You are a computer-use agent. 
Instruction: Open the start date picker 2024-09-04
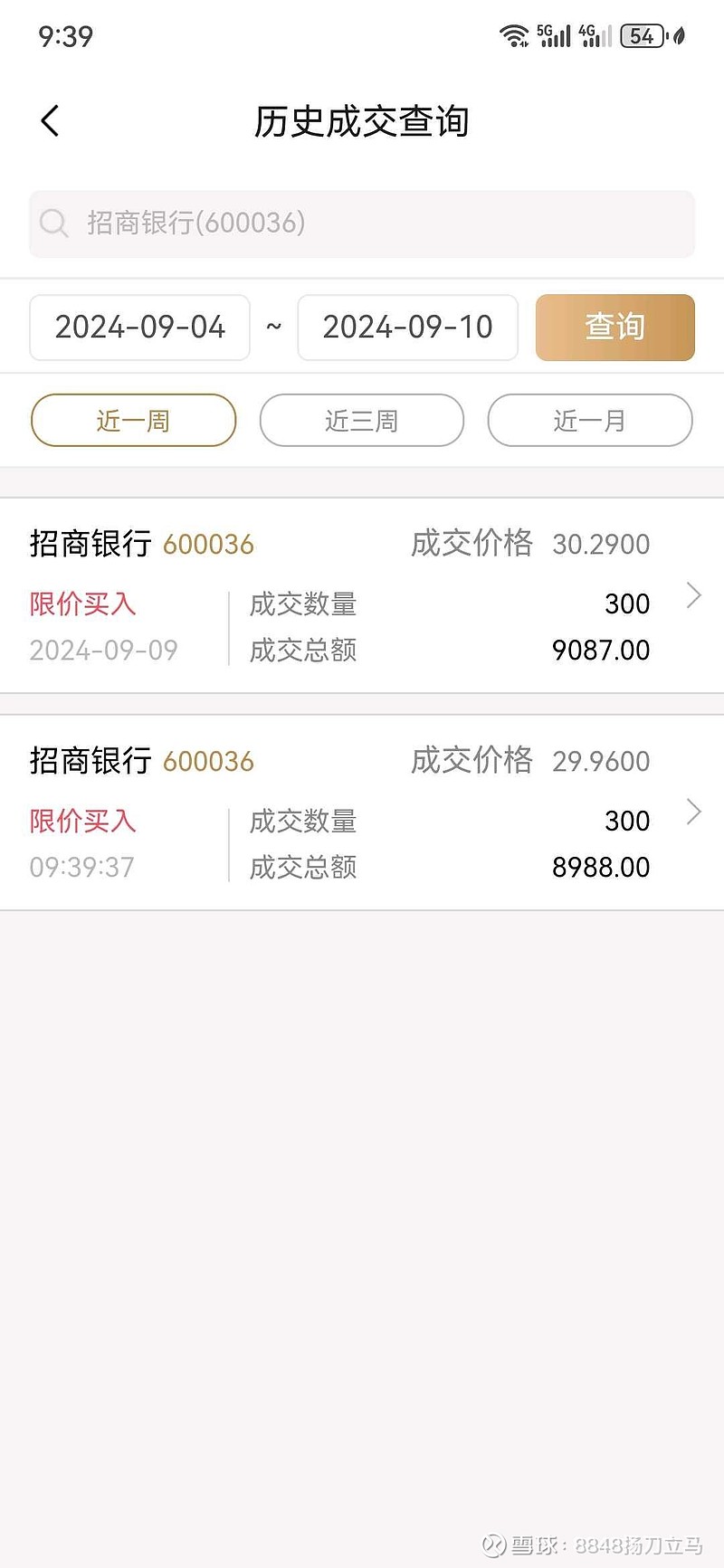coord(139,328)
